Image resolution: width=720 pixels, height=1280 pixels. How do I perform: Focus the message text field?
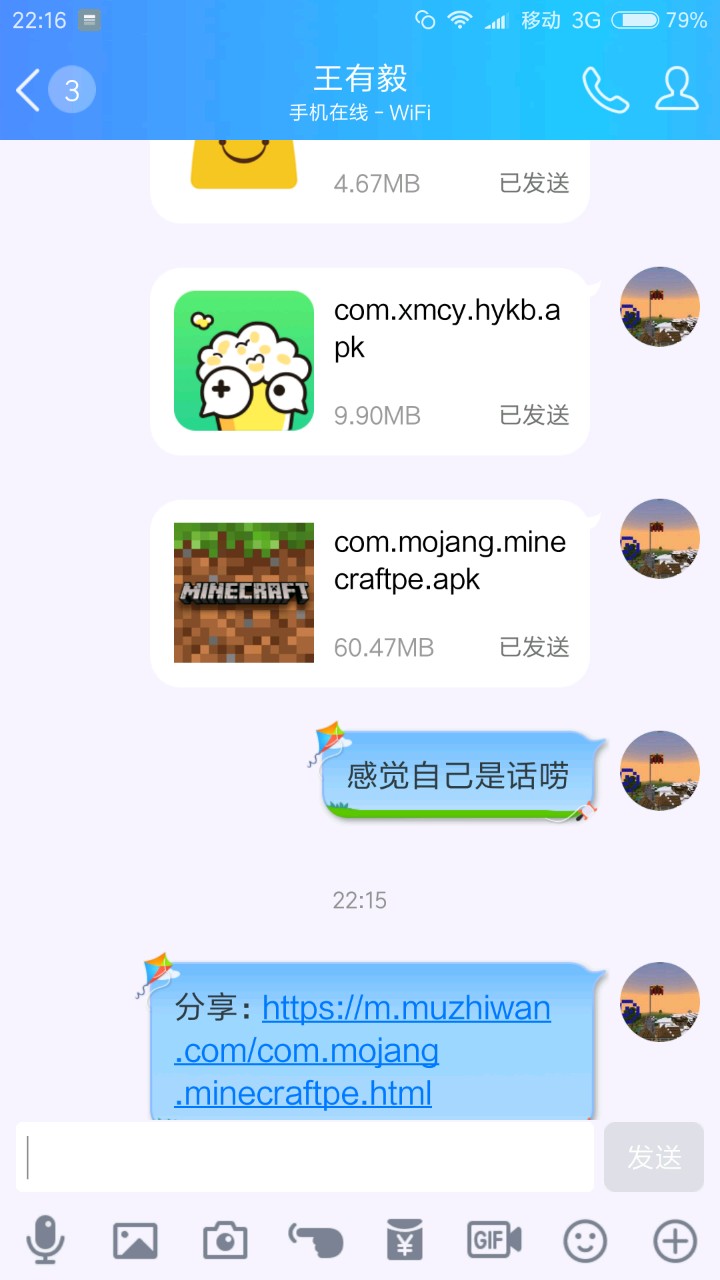tap(305, 1157)
